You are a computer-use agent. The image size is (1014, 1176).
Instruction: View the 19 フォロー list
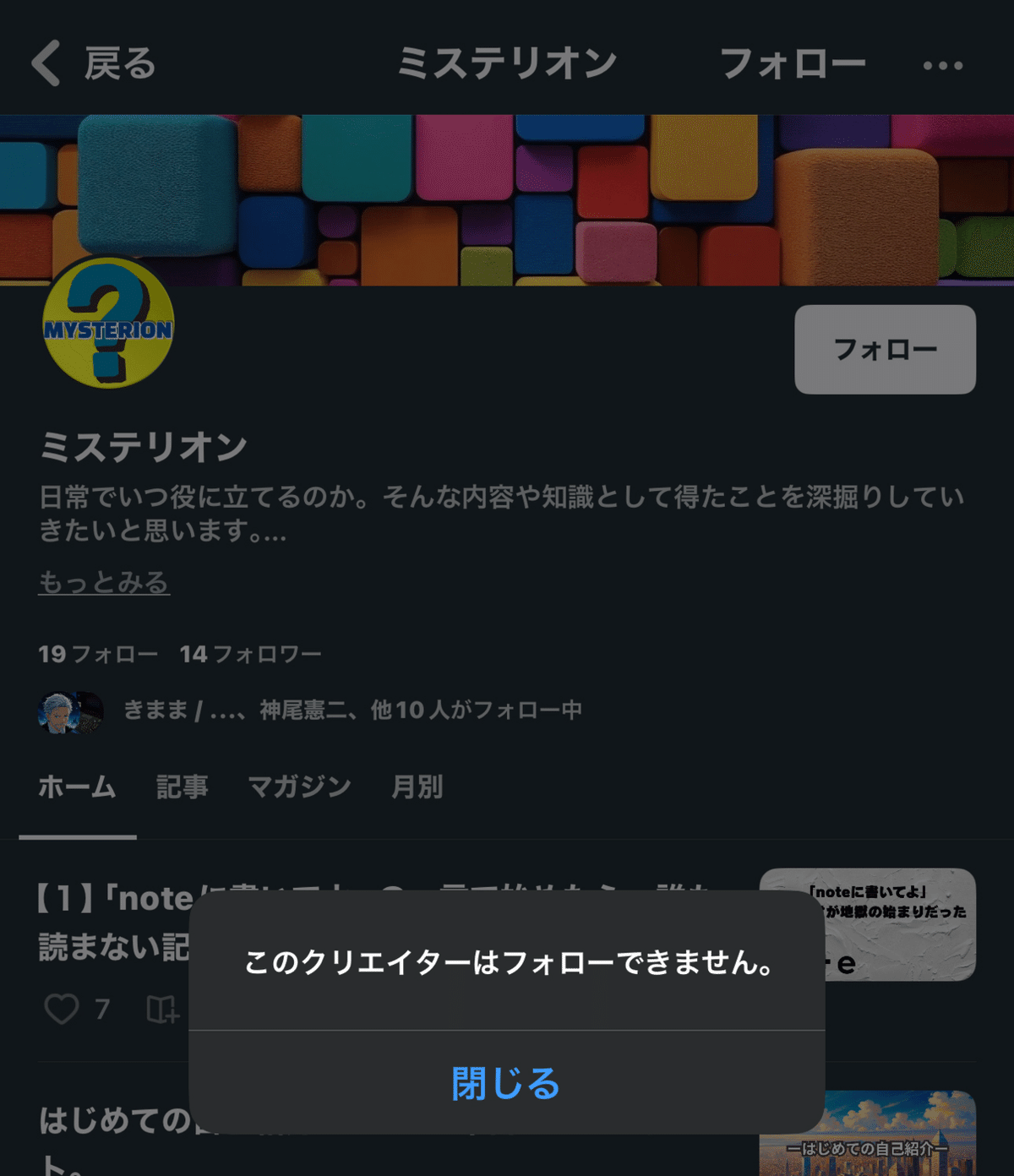pyautogui.click(x=97, y=652)
